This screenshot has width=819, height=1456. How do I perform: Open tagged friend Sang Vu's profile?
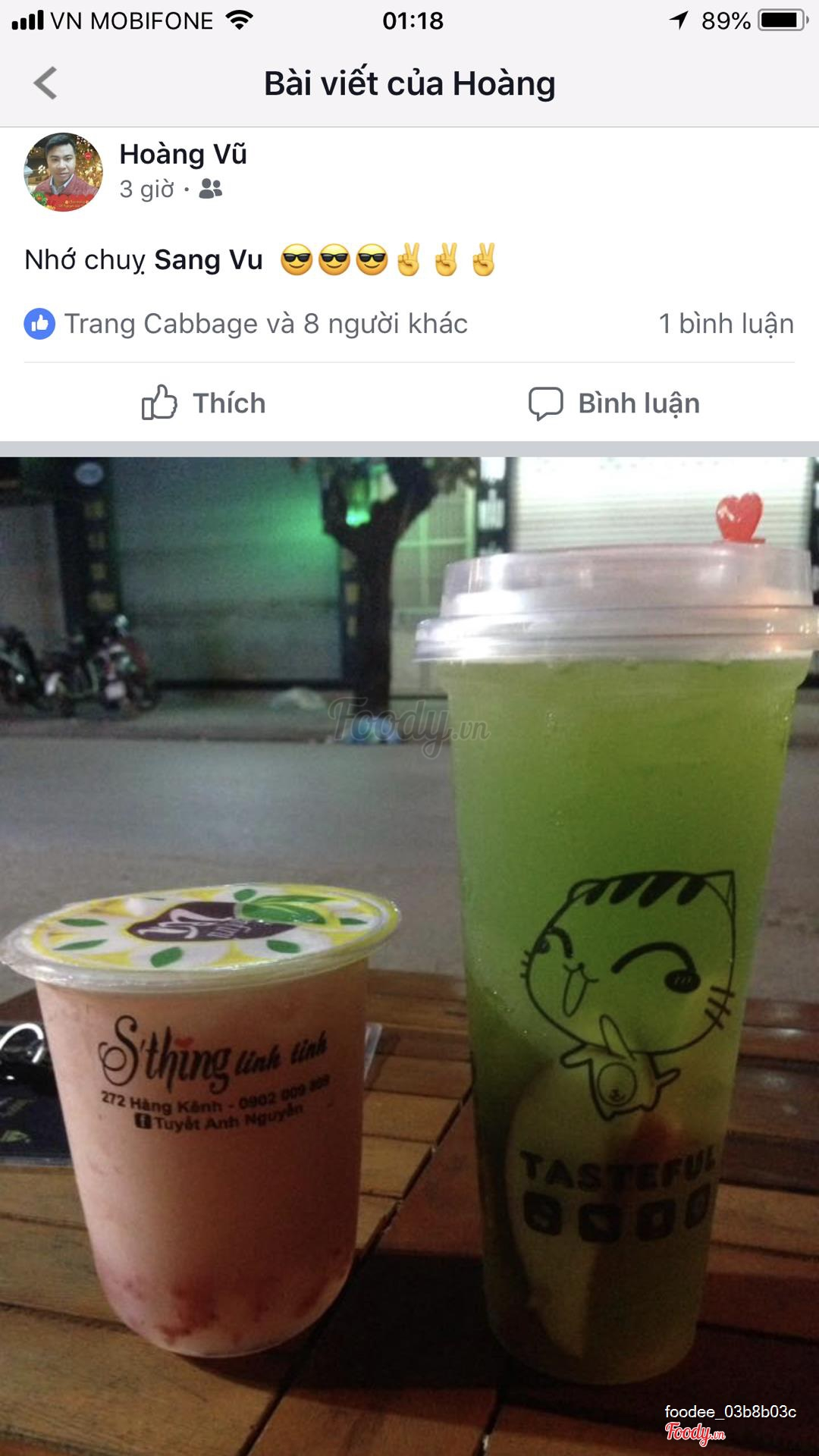[x=209, y=260]
